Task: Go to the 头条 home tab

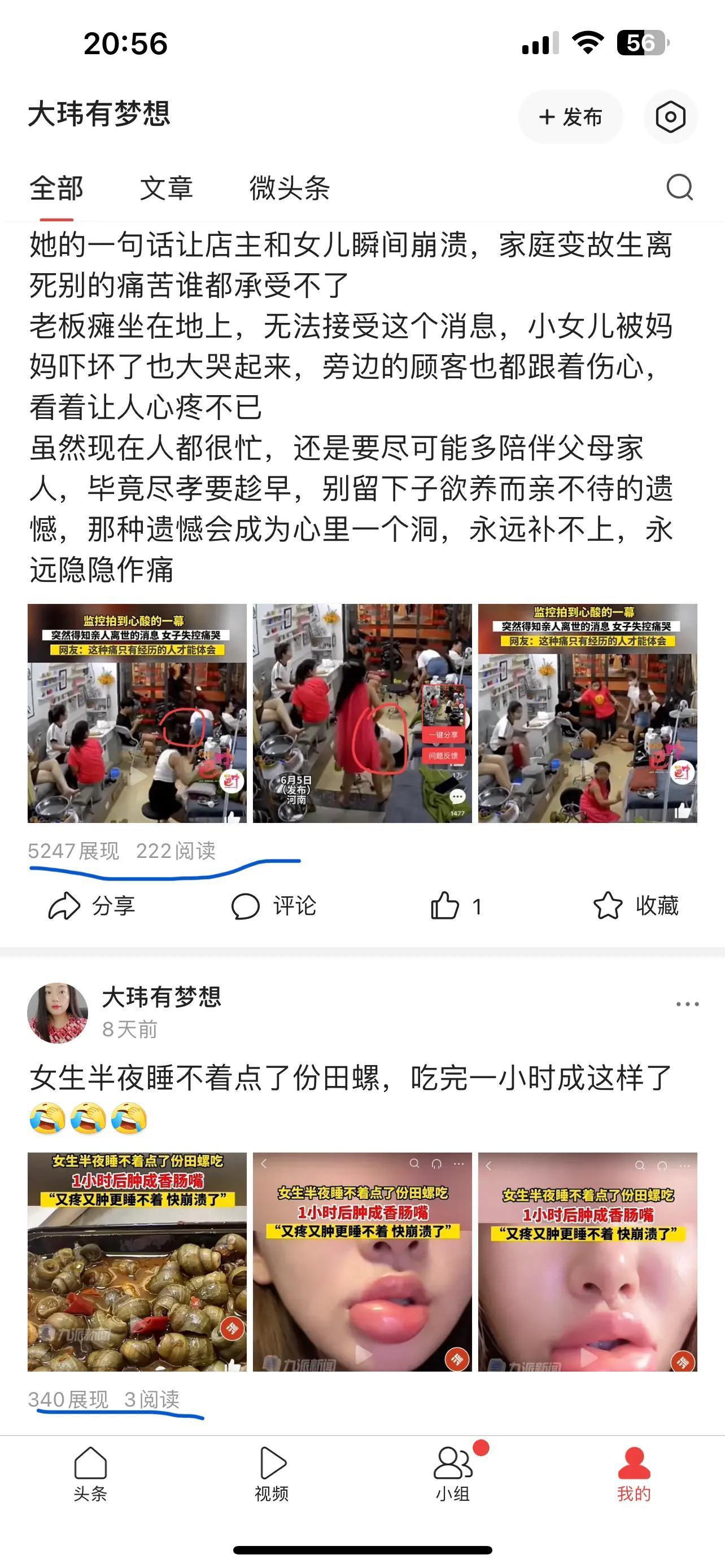Action: click(x=90, y=1474)
